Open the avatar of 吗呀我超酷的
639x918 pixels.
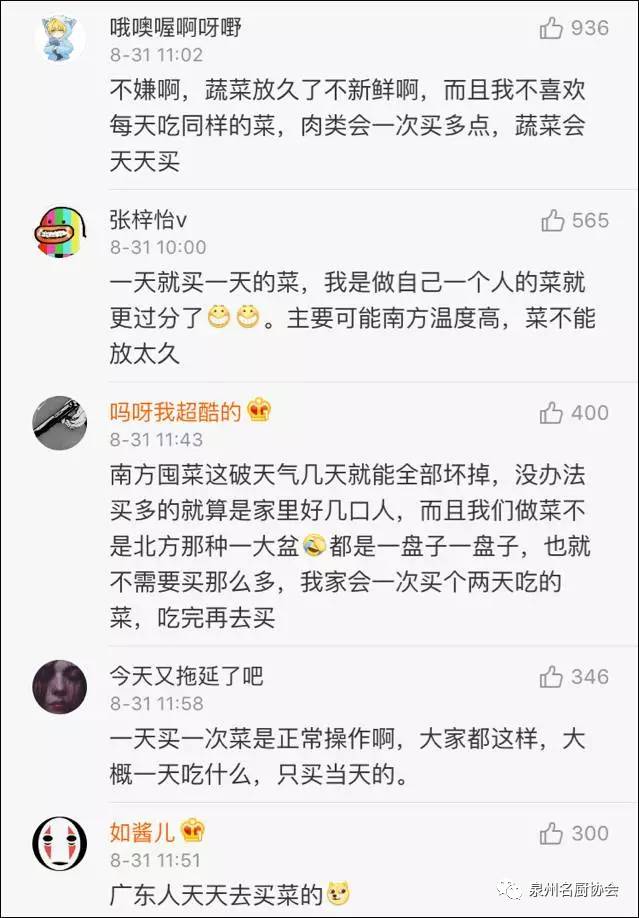pos(59,423)
